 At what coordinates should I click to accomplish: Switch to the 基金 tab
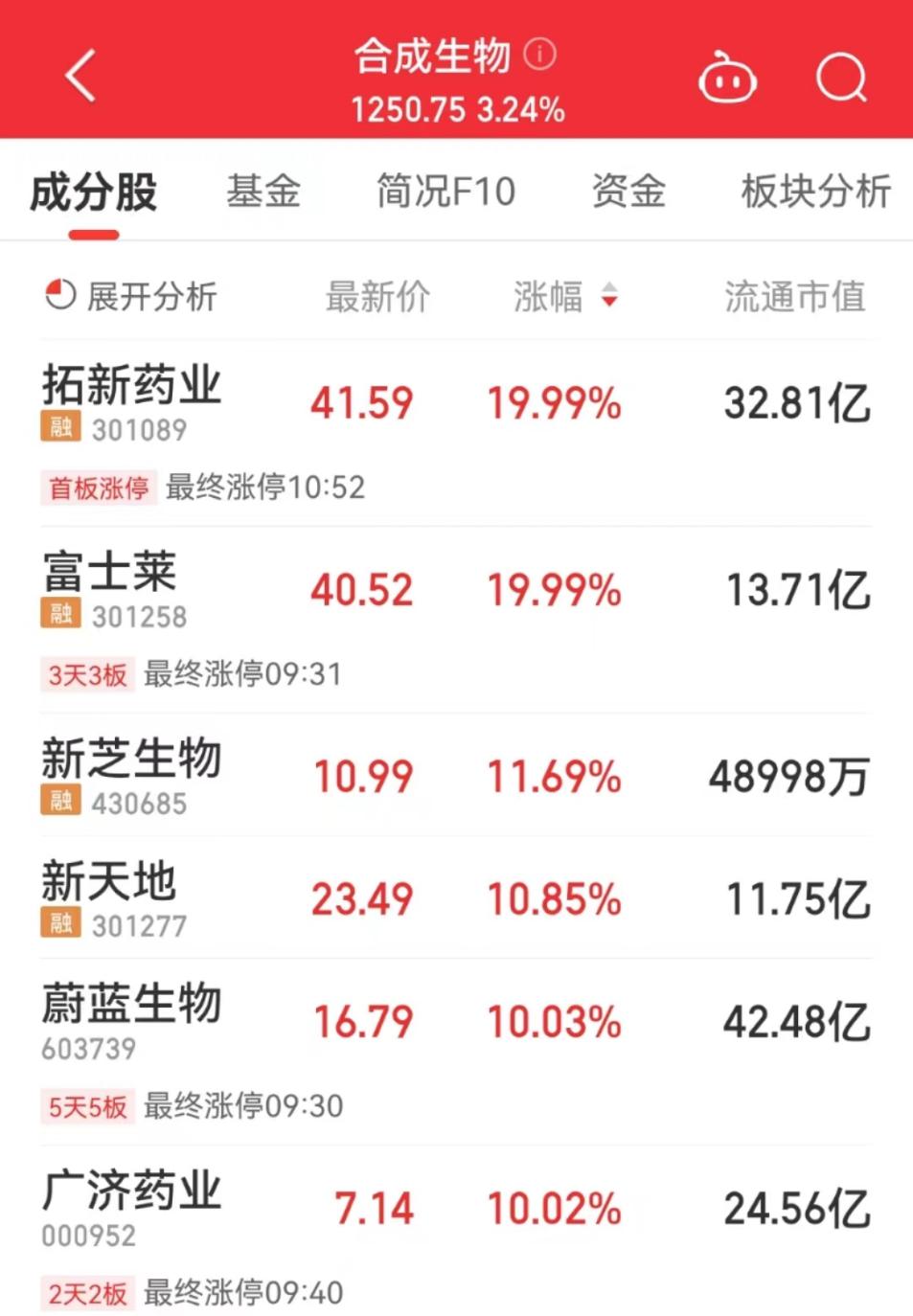(263, 192)
